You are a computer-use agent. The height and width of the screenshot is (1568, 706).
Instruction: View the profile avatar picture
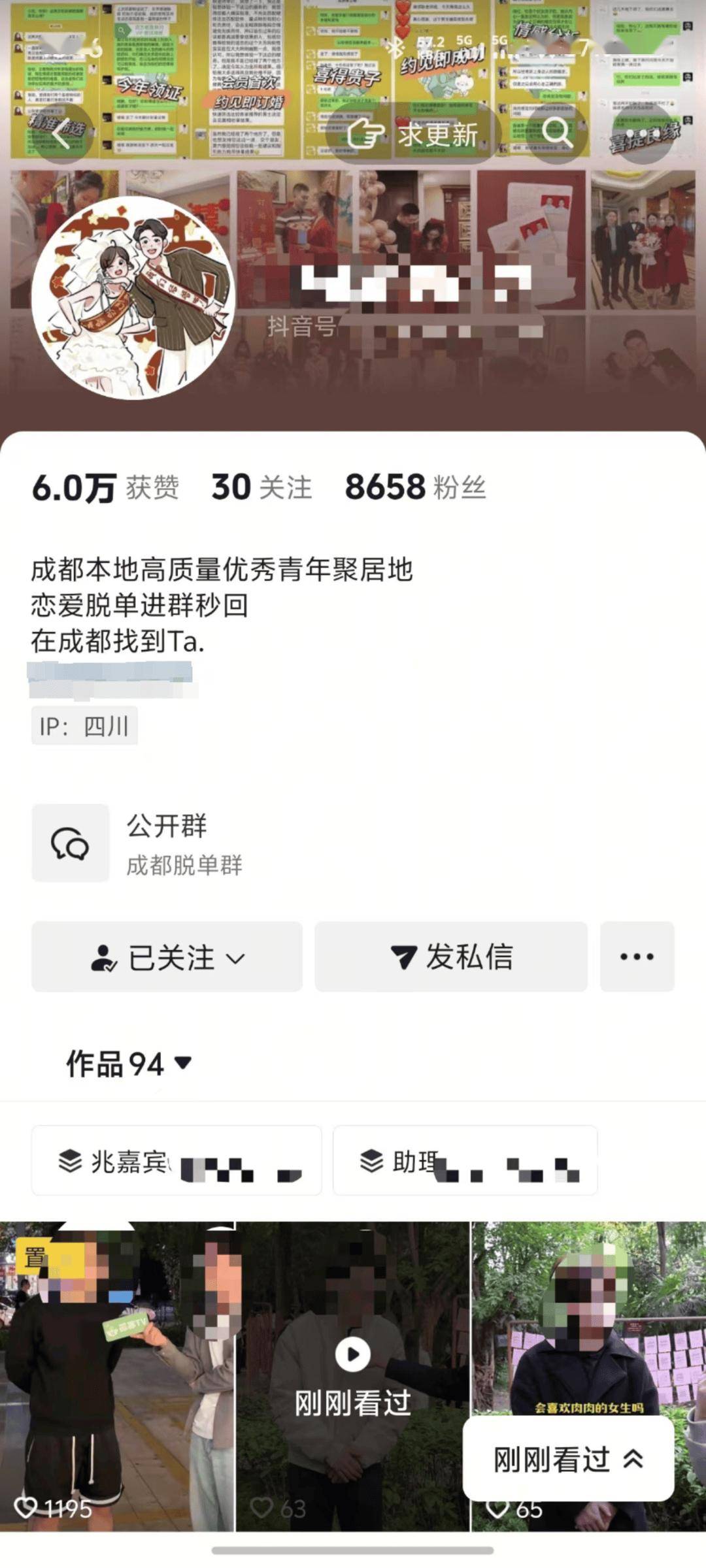(133, 298)
